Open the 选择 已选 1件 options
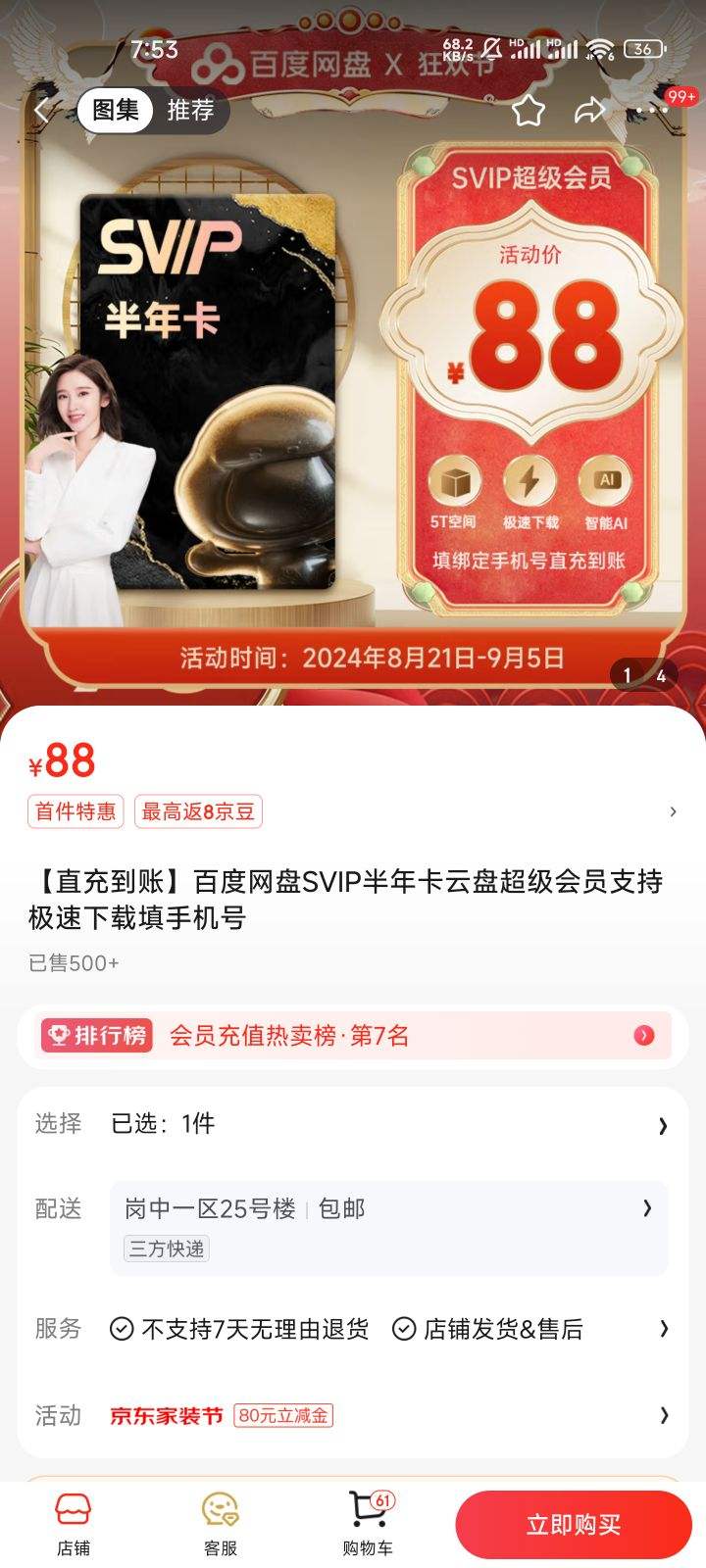Viewport: 706px width, 1568px height. tap(353, 1124)
